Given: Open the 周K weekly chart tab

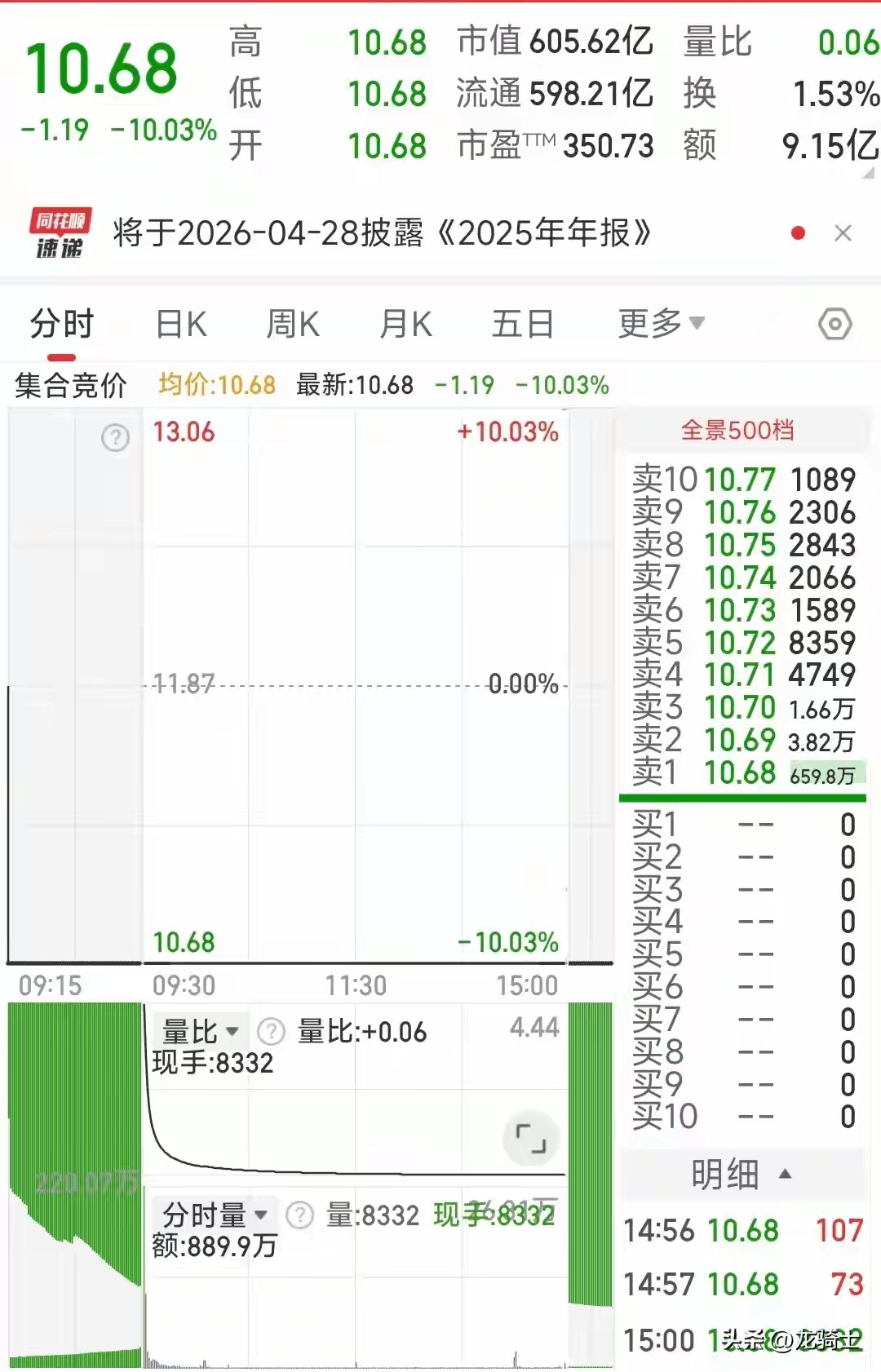Looking at the screenshot, I should point(294,323).
